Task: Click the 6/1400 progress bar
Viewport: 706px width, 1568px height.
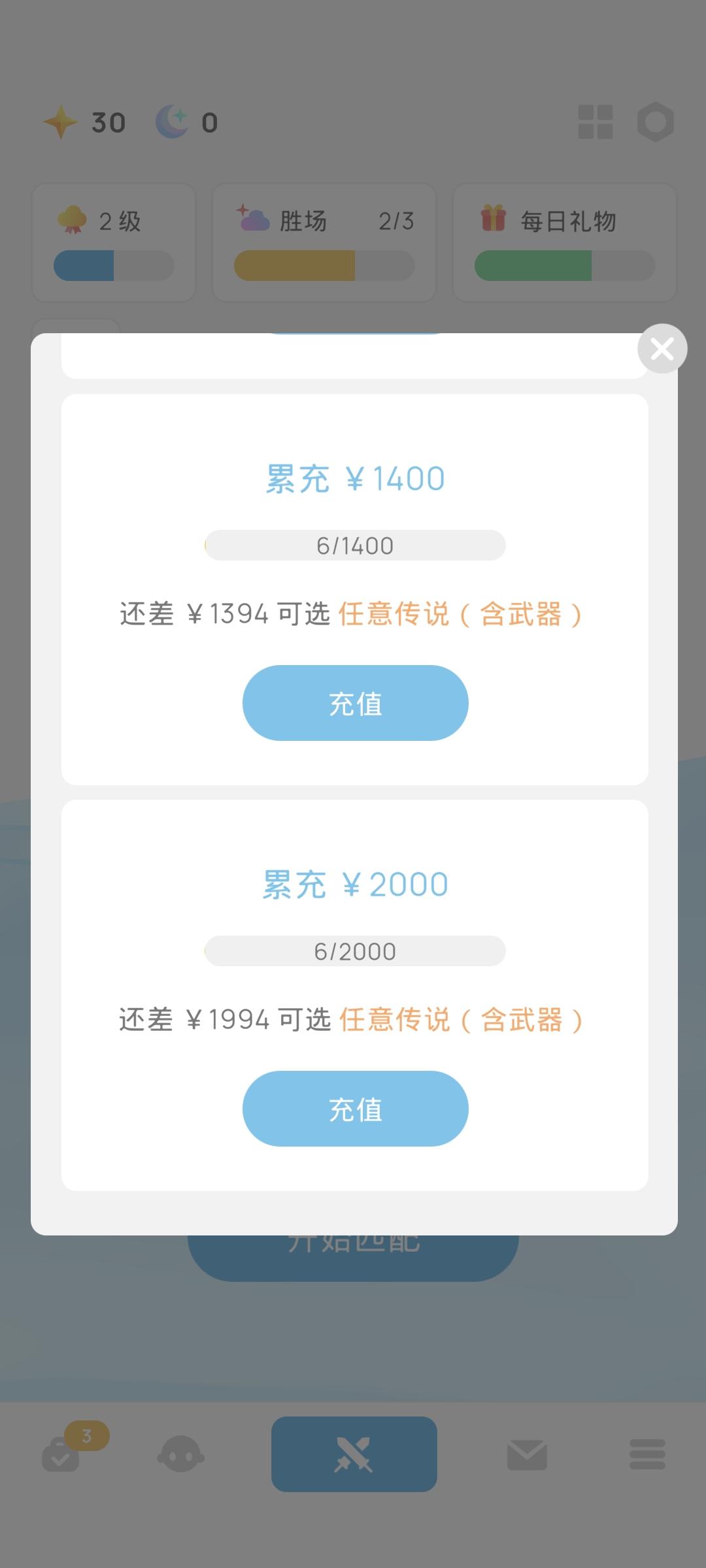Action: click(x=354, y=544)
